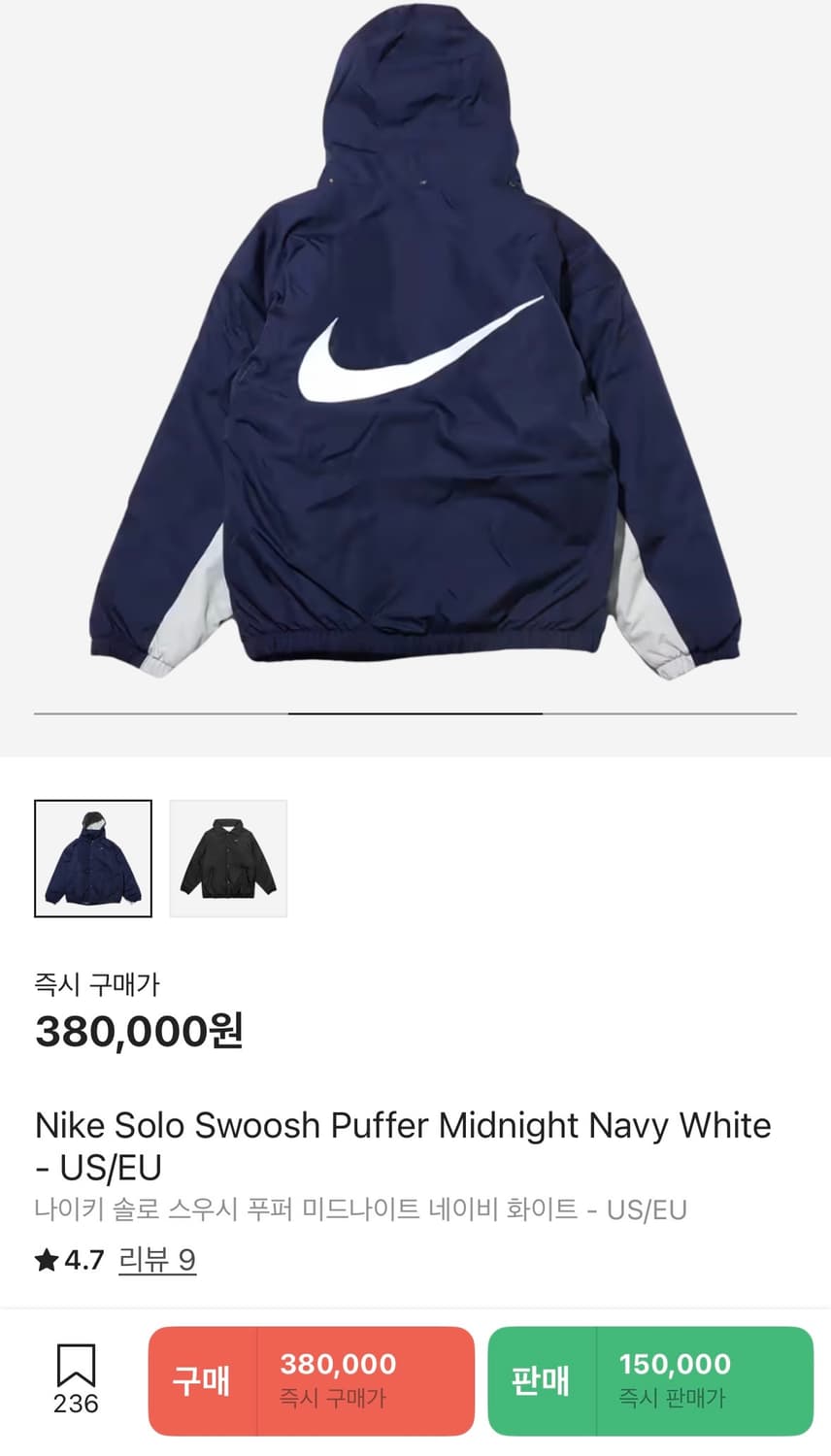Select the navy jacket thumbnail
Image resolution: width=831 pixels, height=1456 pixels.
point(93,858)
